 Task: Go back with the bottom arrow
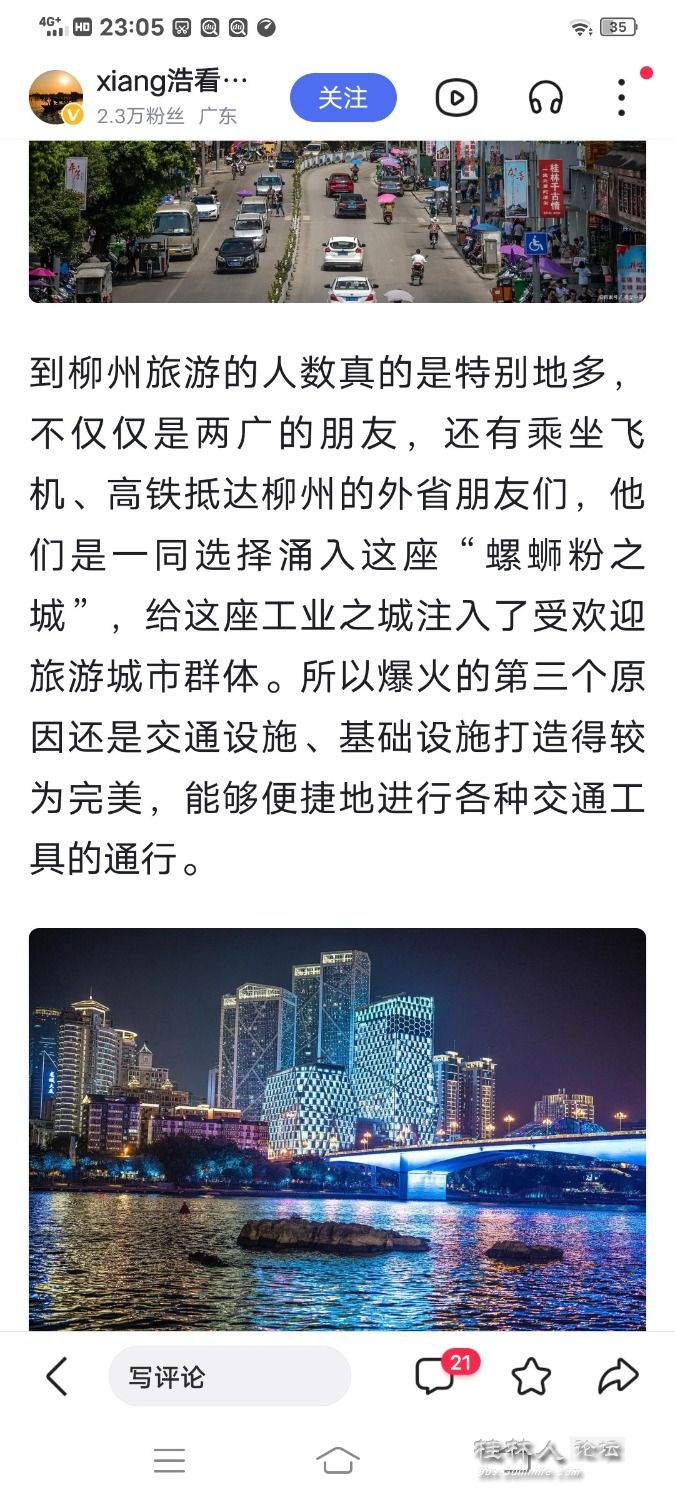click(57, 1376)
